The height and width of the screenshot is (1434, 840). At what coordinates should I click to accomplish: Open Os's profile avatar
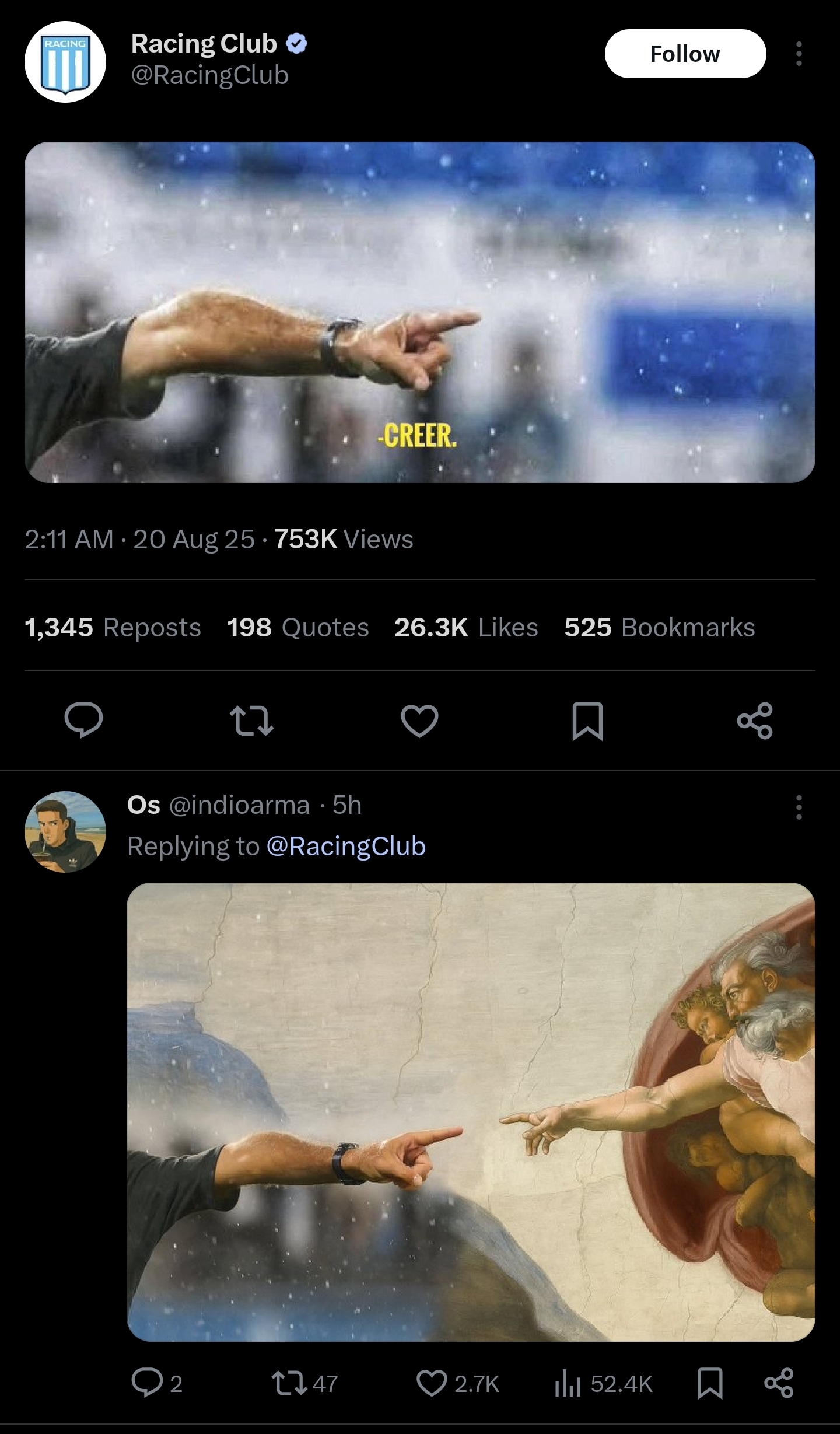click(x=65, y=831)
